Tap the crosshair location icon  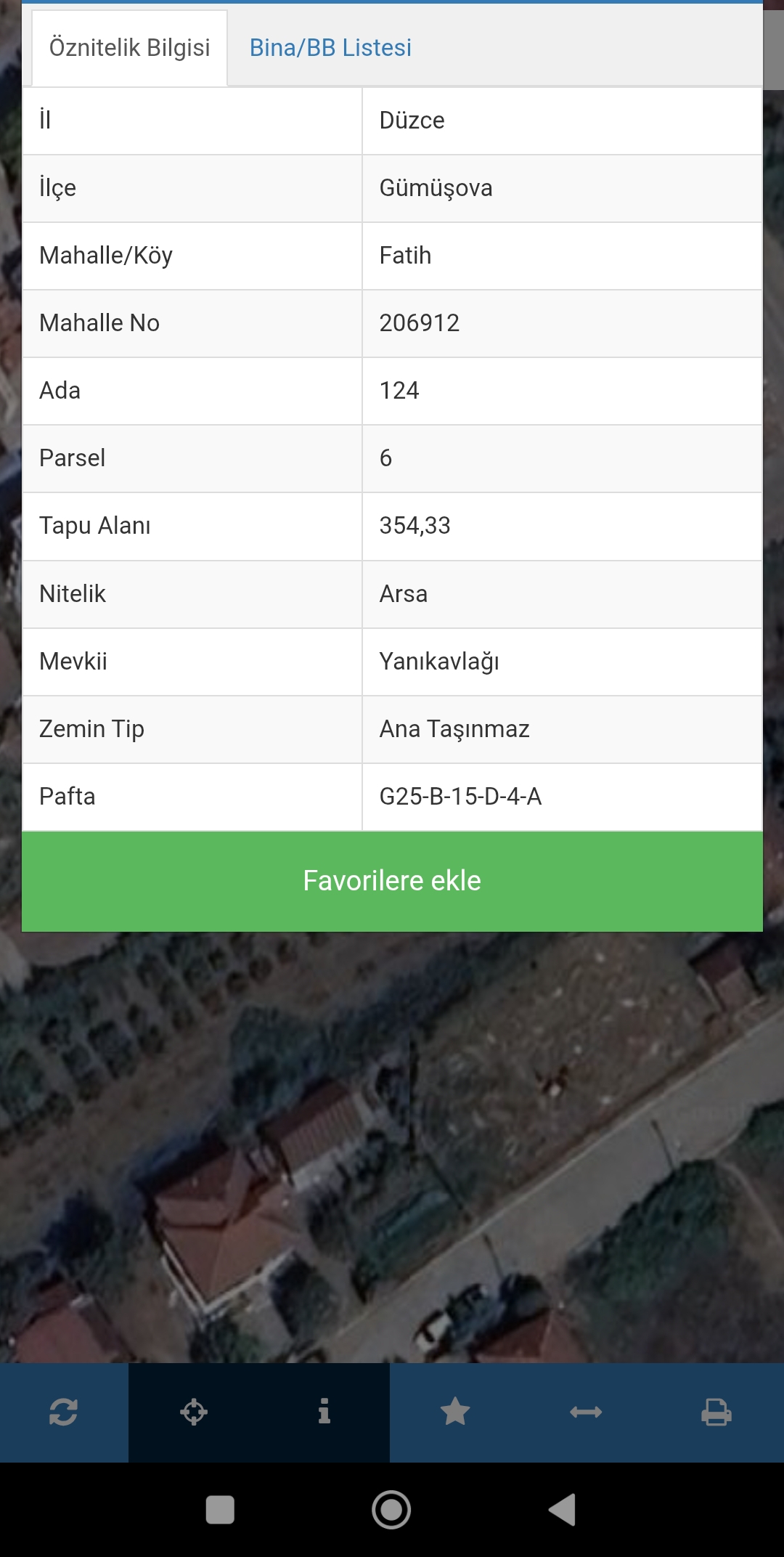(x=194, y=1412)
